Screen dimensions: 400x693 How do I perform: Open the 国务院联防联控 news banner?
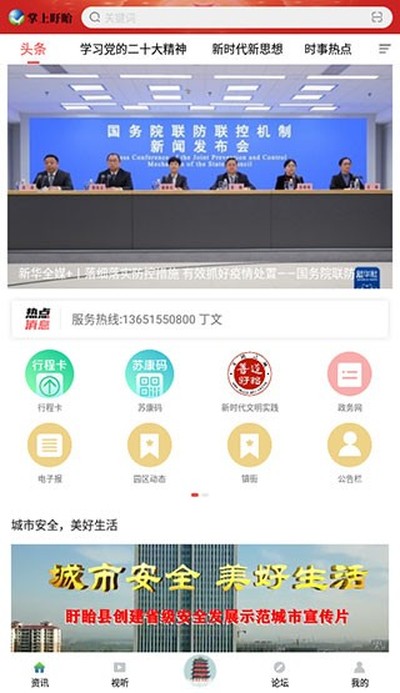point(200,176)
